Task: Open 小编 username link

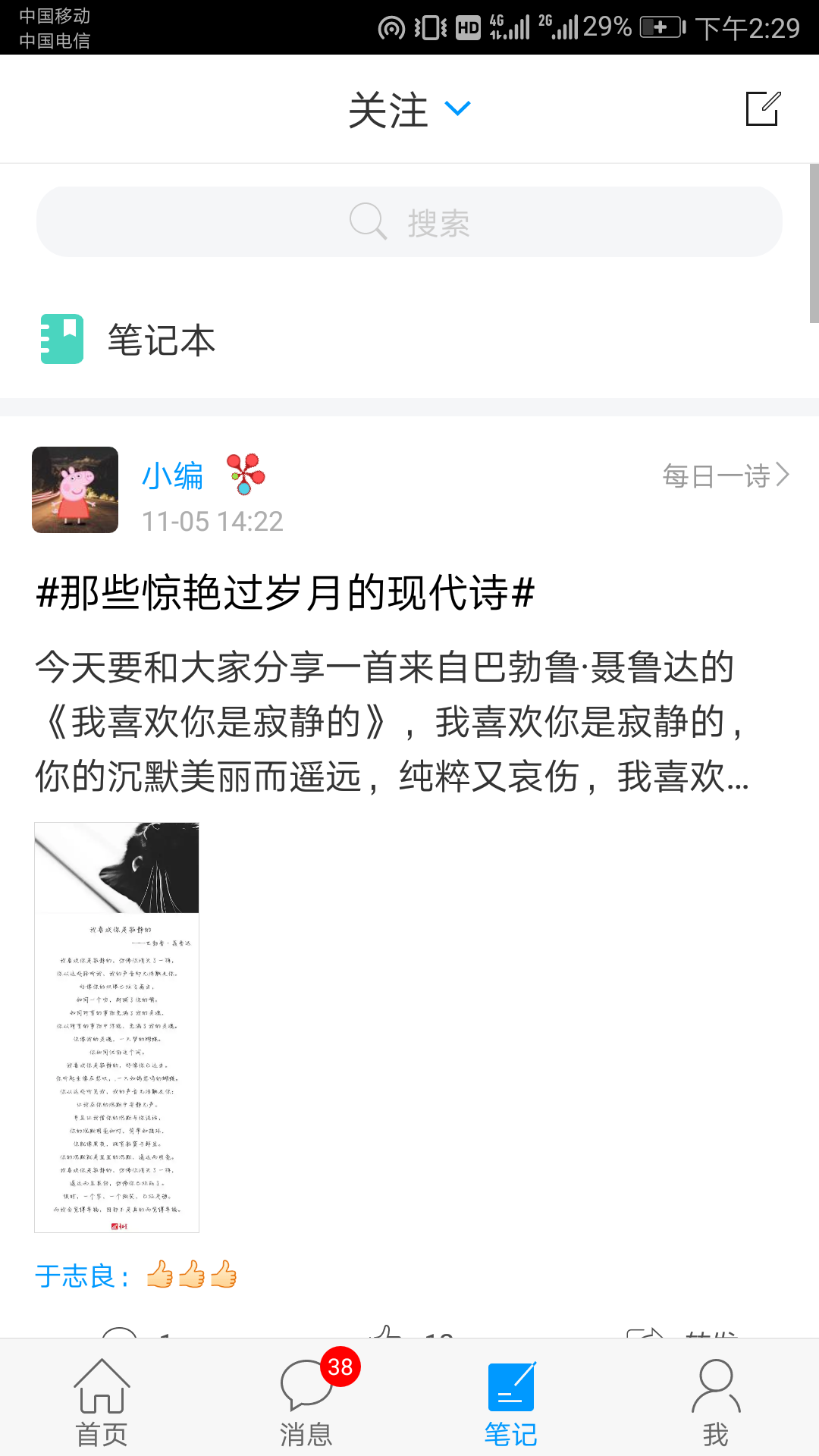Action: pyautogui.click(x=173, y=475)
